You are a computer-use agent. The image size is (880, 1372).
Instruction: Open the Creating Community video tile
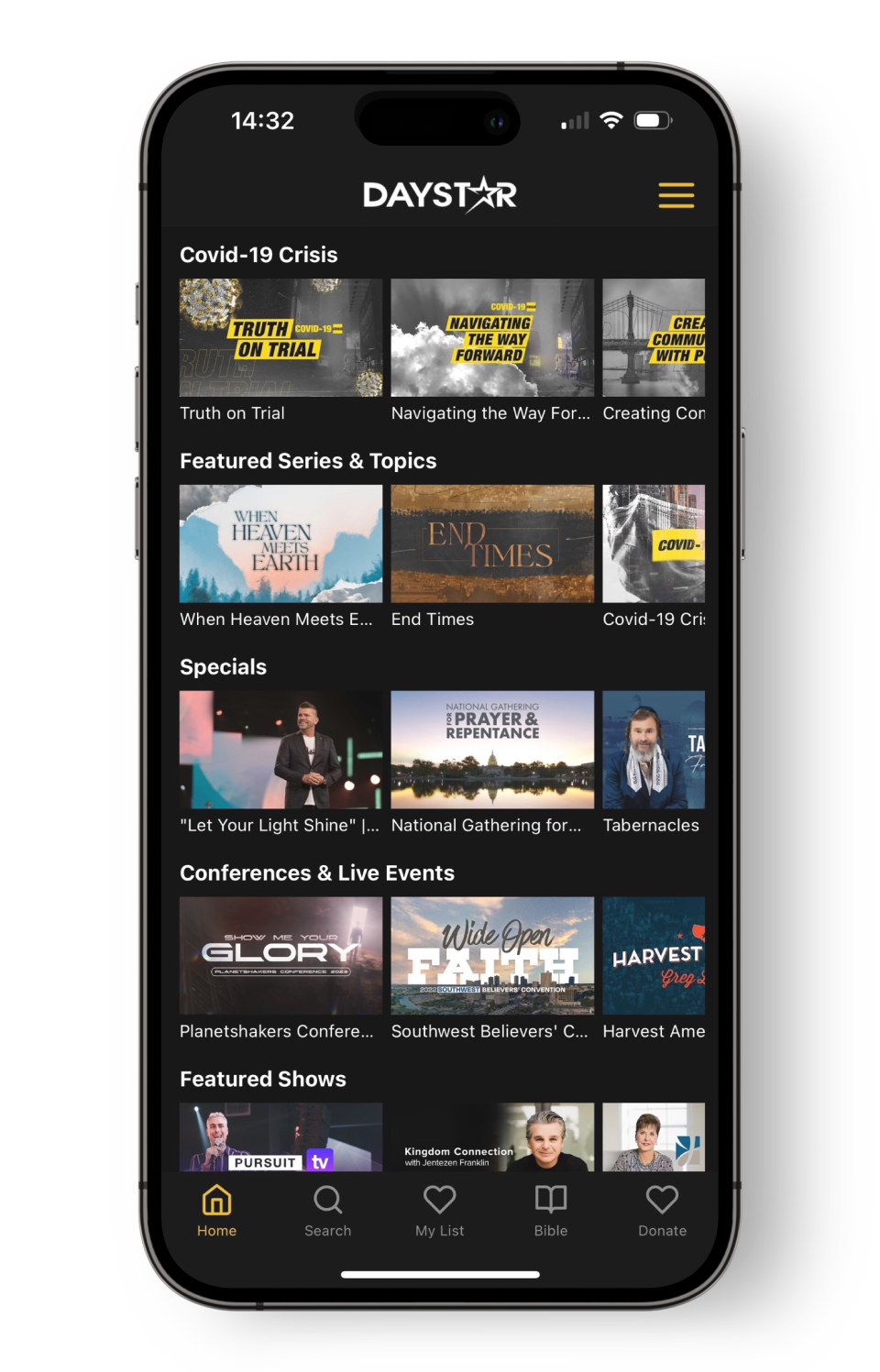(654, 337)
